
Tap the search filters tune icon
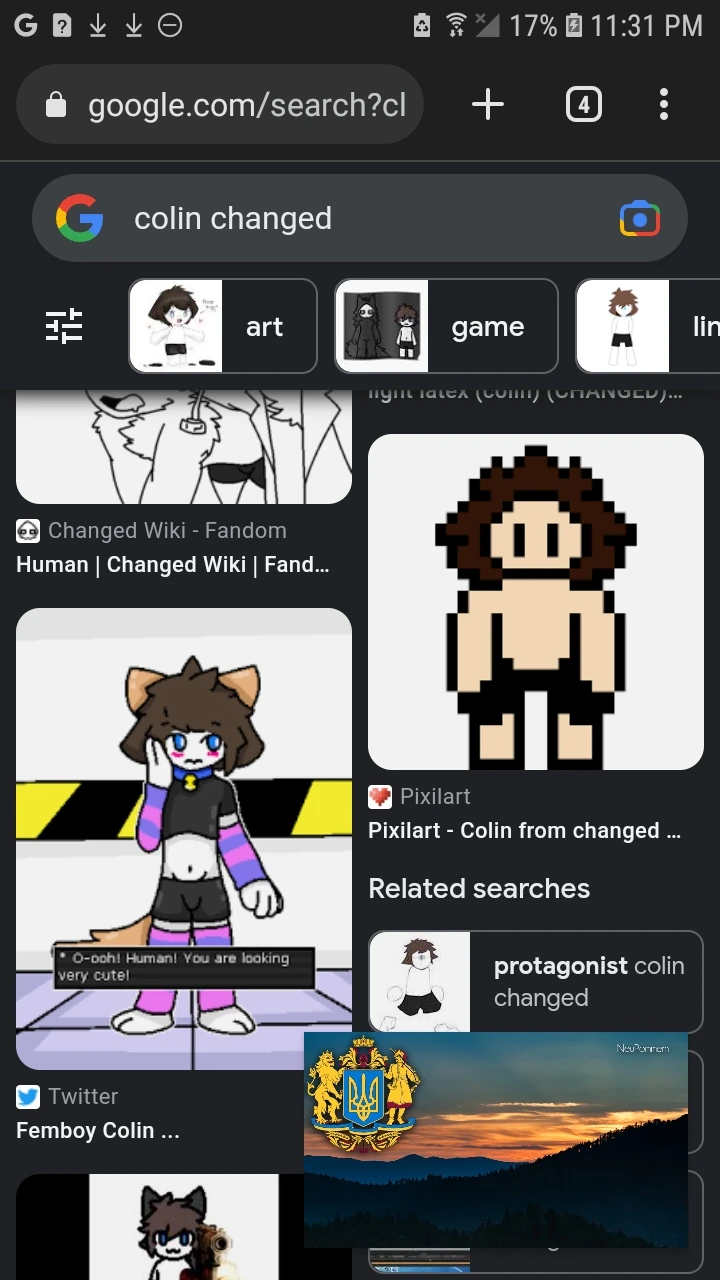point(64,326)
